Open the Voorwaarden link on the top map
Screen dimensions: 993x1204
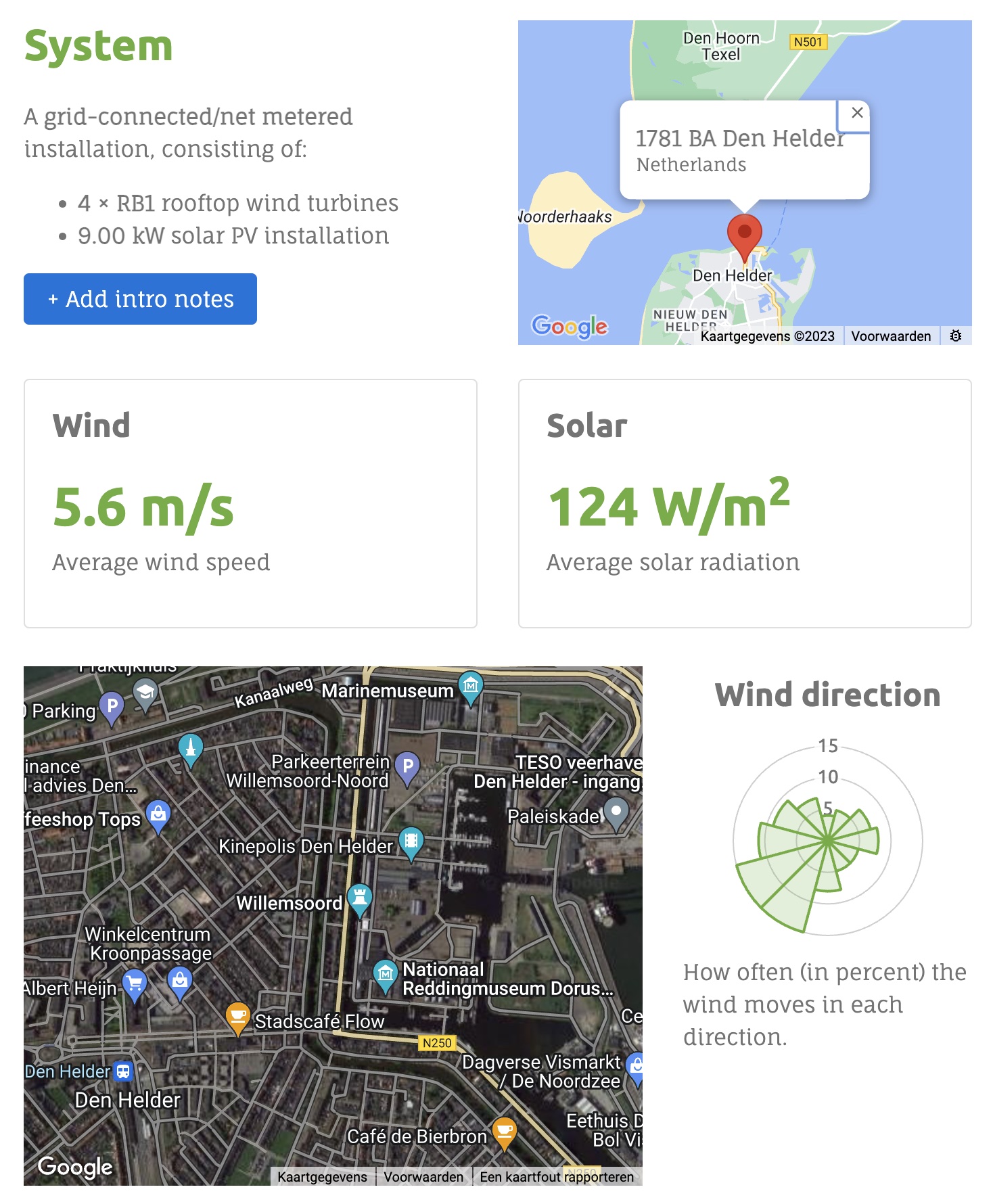(x=890, y=336)
